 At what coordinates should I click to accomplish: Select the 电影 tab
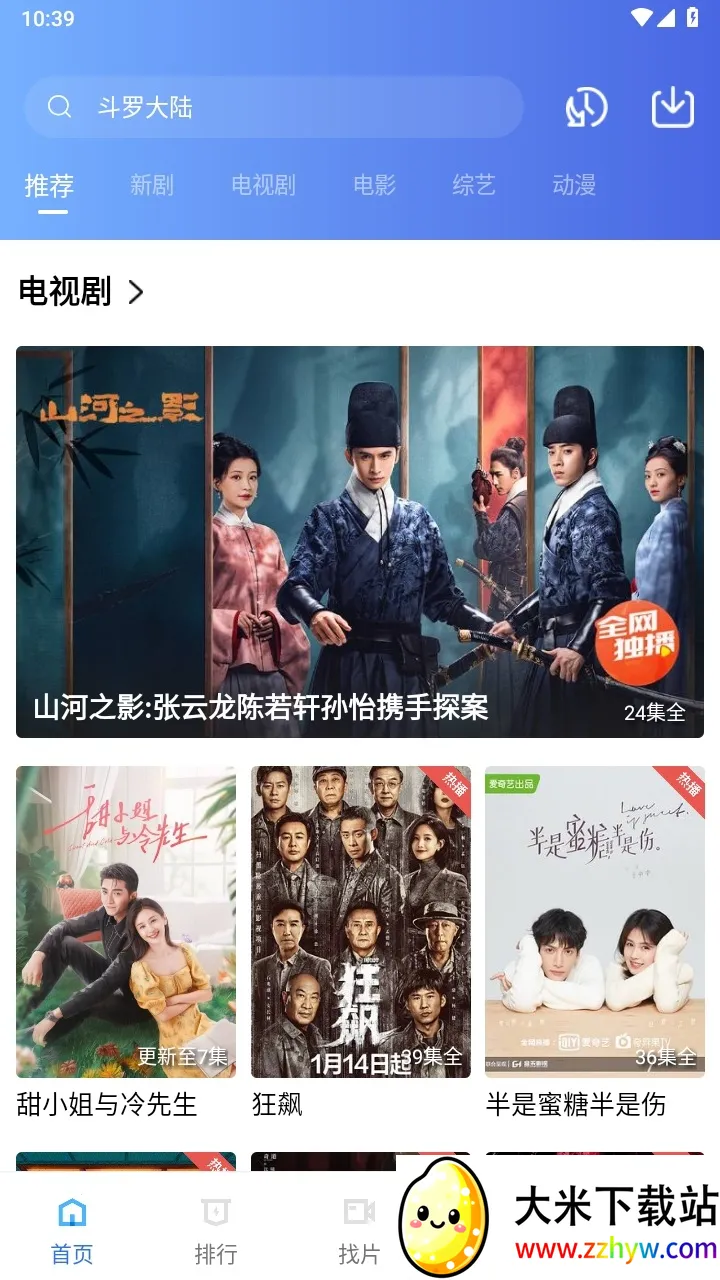pyautogui.click(x=375, y=185)
